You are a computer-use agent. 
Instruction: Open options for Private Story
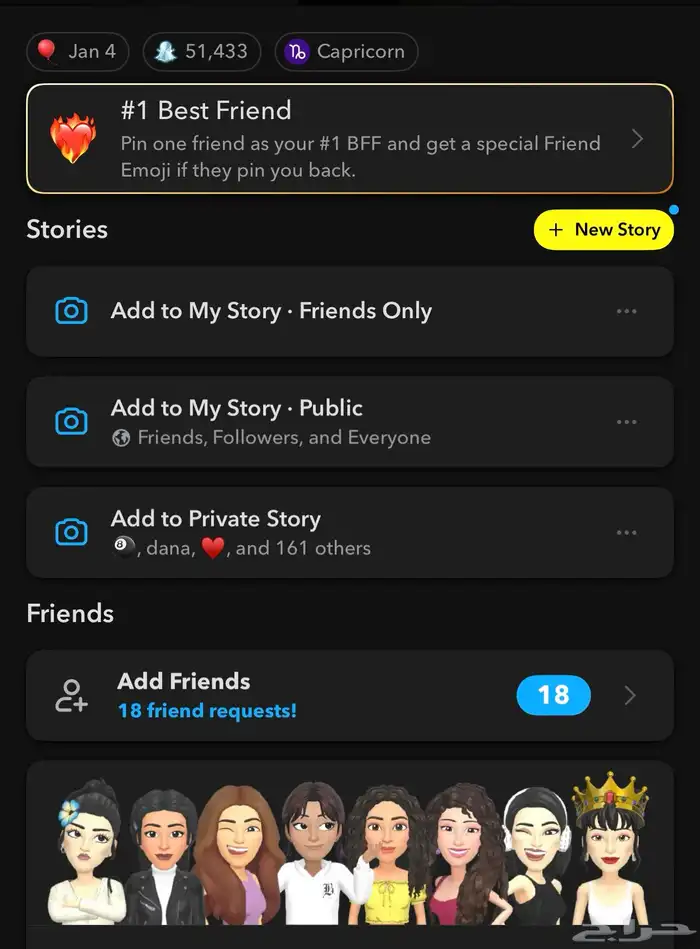click(x=627, y=532)
